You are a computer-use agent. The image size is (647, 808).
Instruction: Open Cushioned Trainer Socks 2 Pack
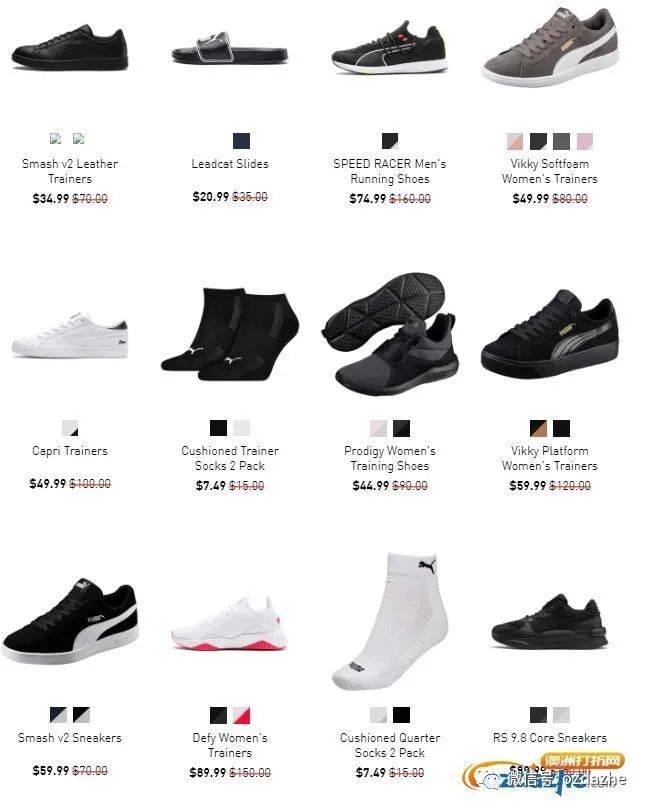[x=229, y=458]
